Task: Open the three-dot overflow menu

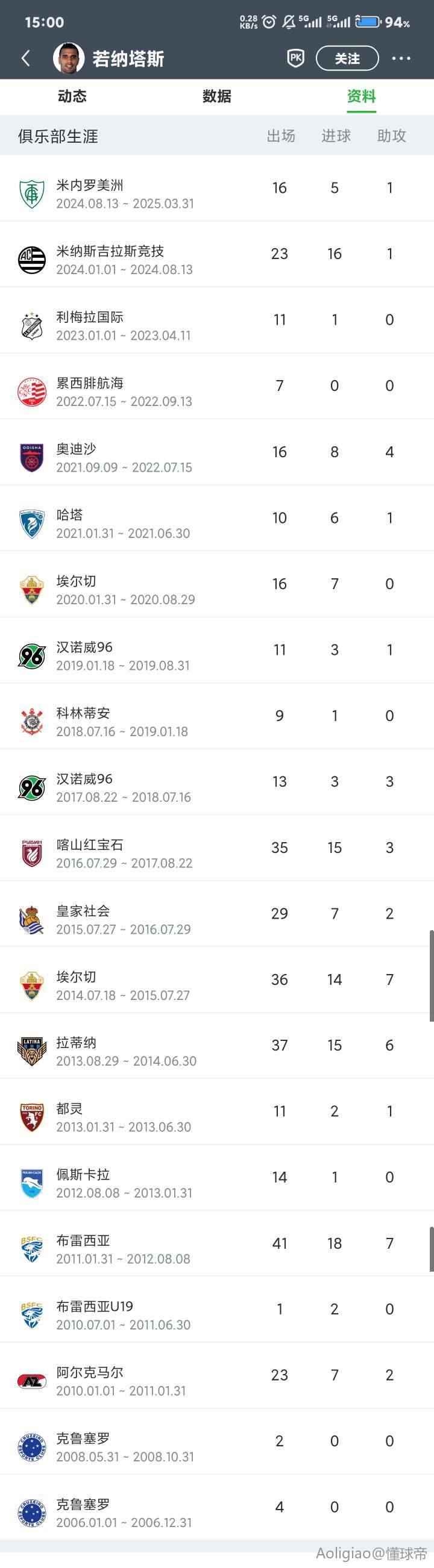Action: tap(400, 58)
